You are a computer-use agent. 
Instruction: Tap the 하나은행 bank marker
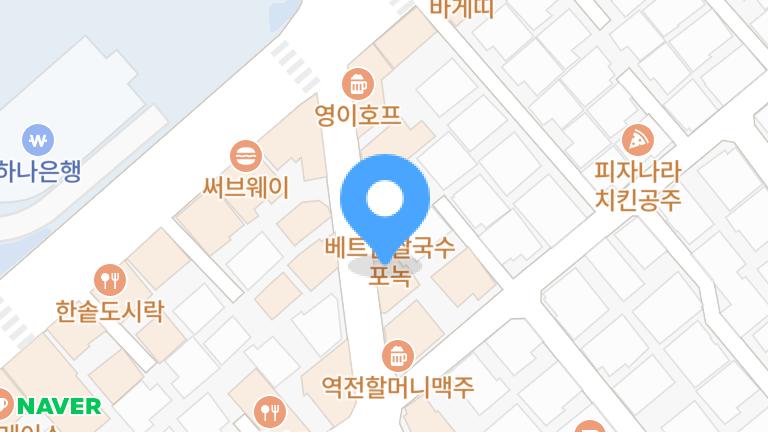39,138
